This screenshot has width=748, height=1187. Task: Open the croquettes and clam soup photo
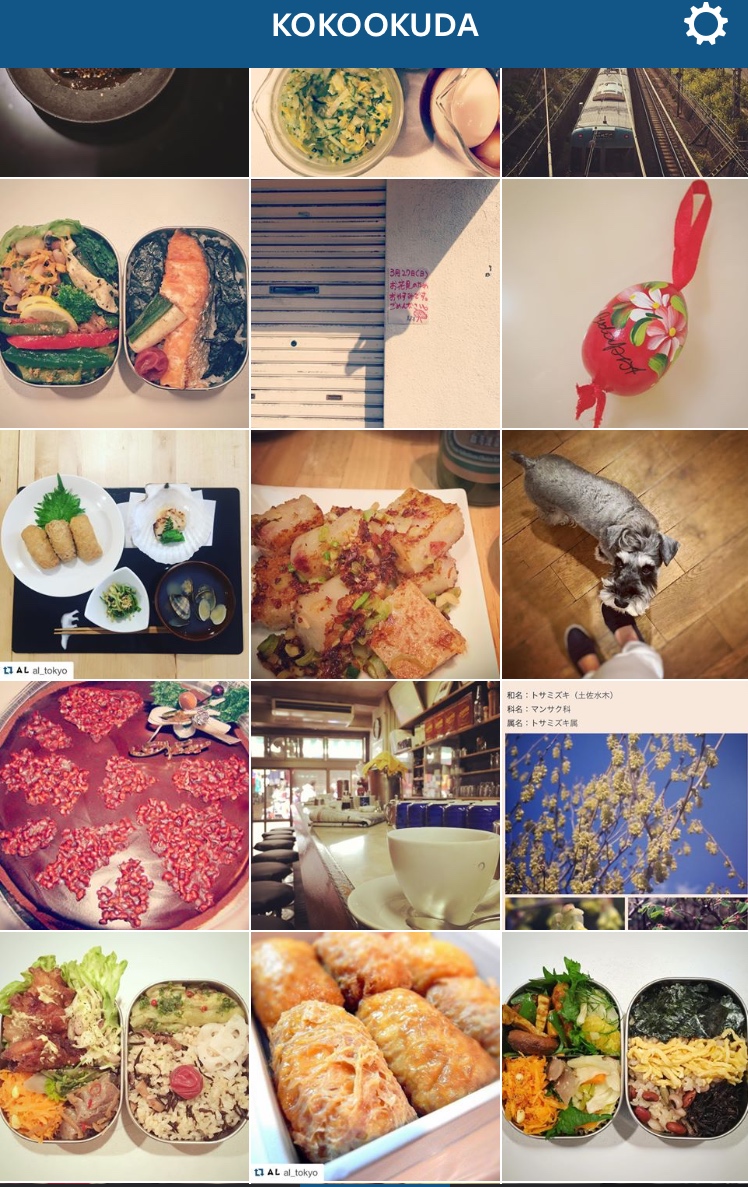pos(124,555)
